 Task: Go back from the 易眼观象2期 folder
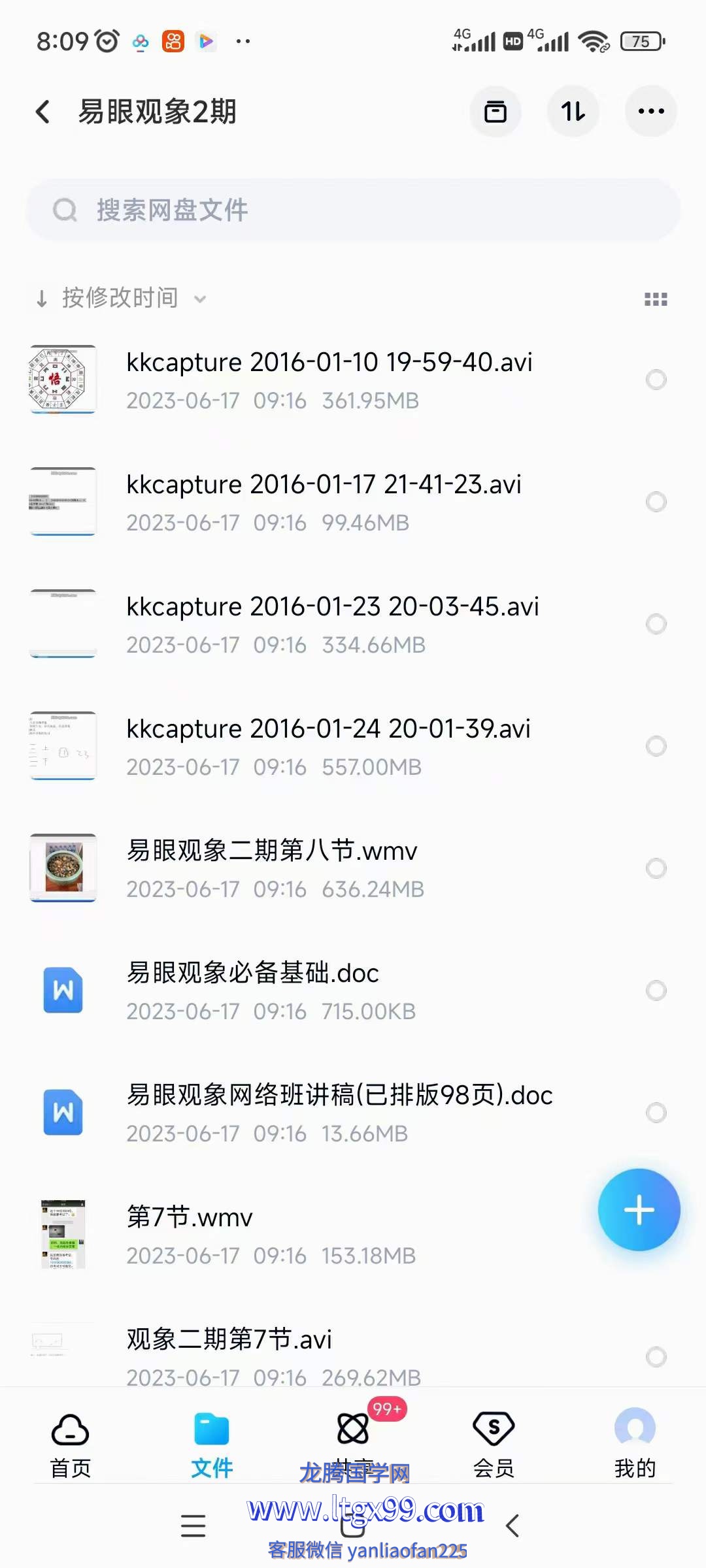click(43, 112)
